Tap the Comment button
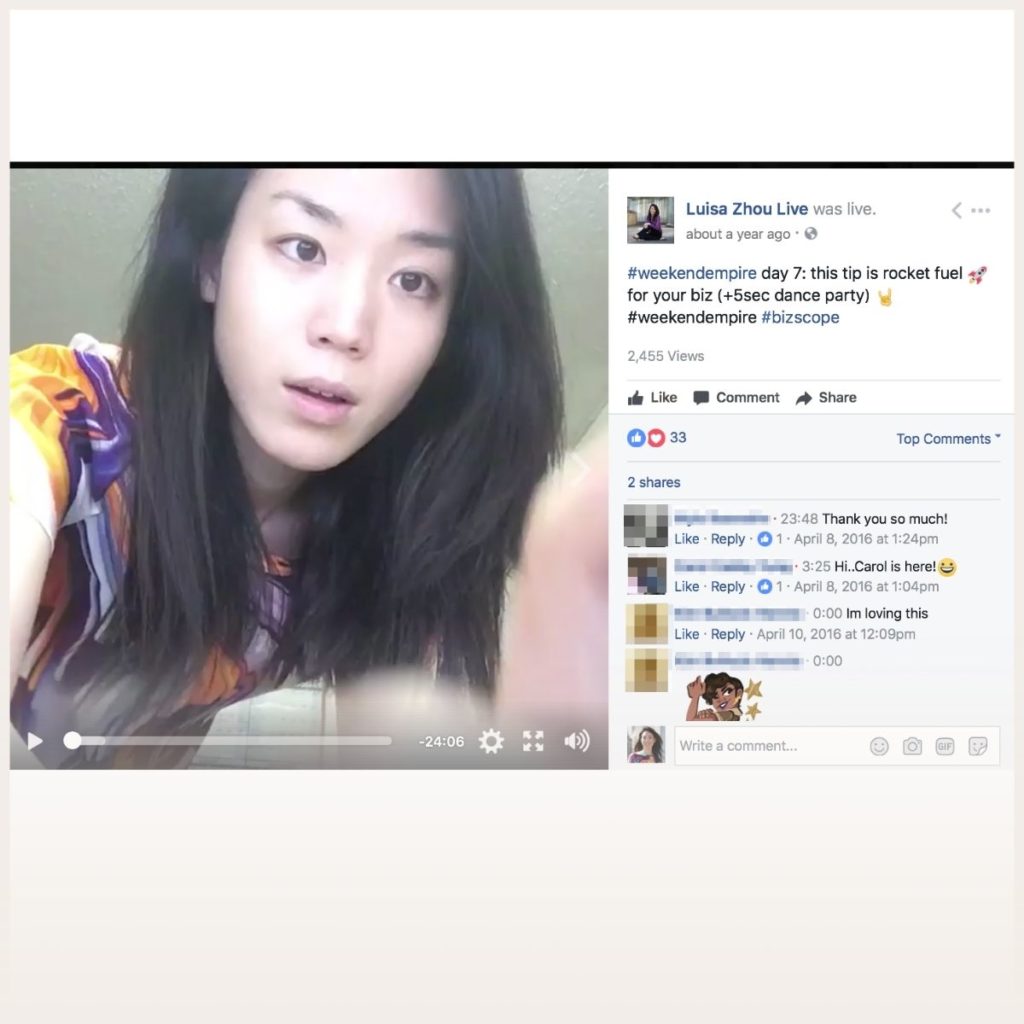1024x1024 pixels. point(737,397)
